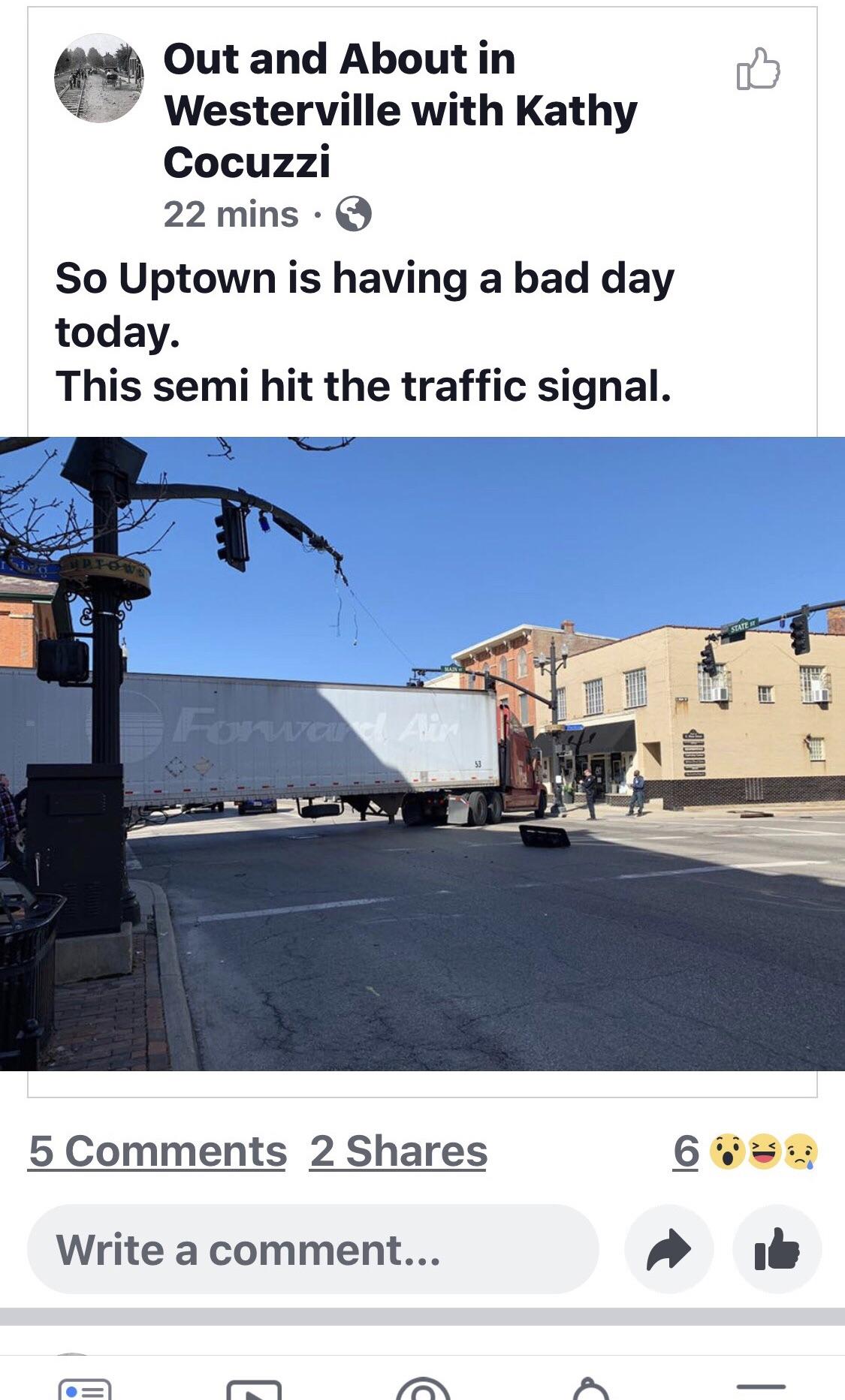
Task: Share this post with the arrow button
Action: [x=668, y=1250]
